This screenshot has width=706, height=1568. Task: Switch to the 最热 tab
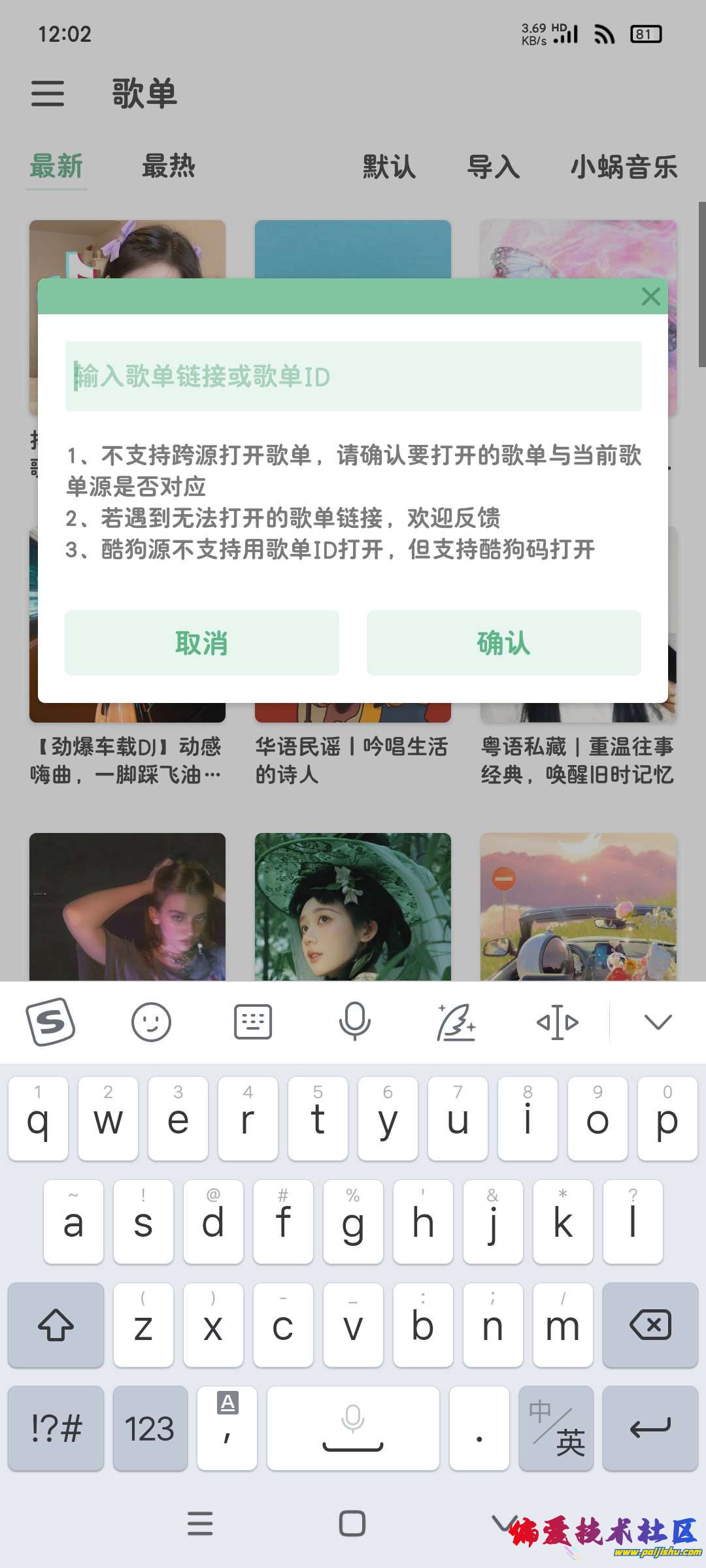(169, 167)
